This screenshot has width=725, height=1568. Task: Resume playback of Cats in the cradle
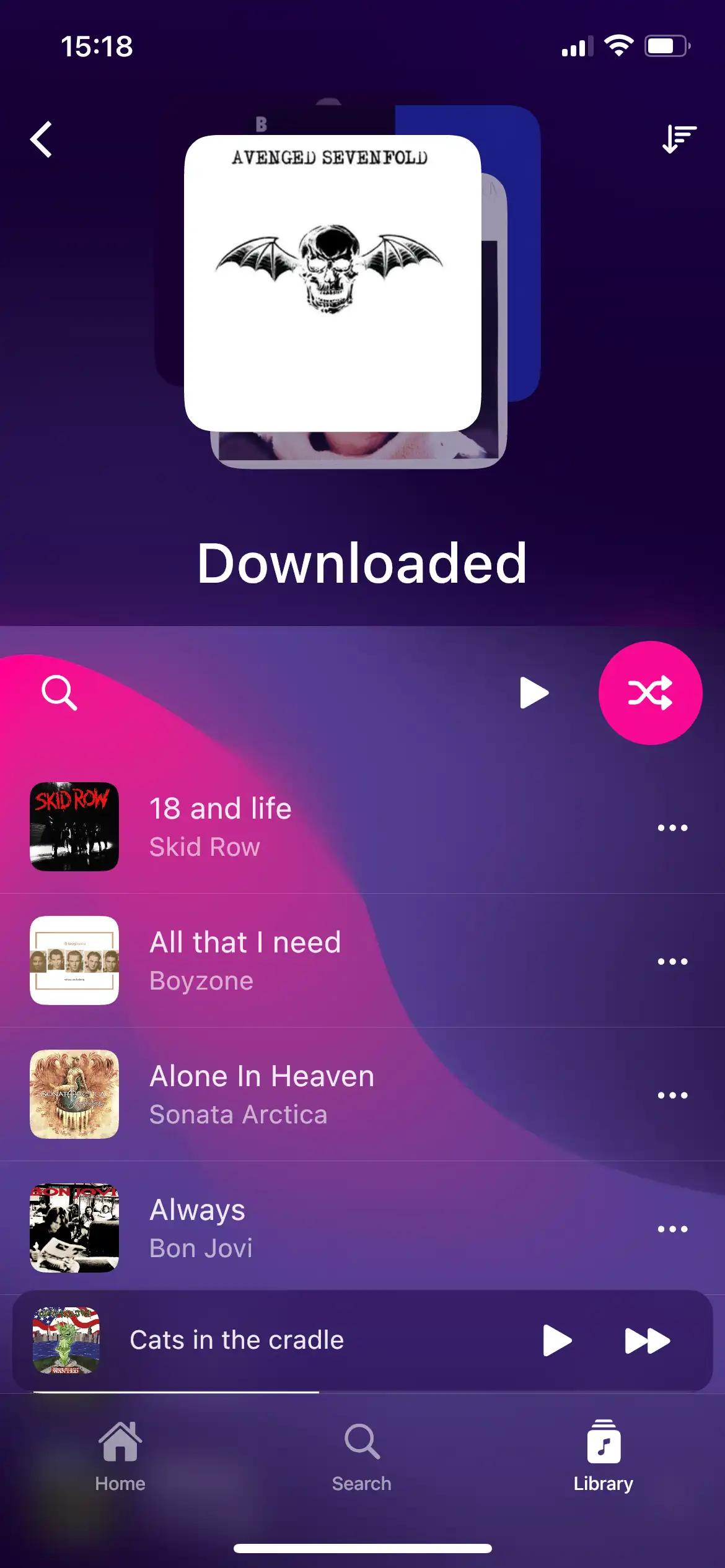point(556,1341)
